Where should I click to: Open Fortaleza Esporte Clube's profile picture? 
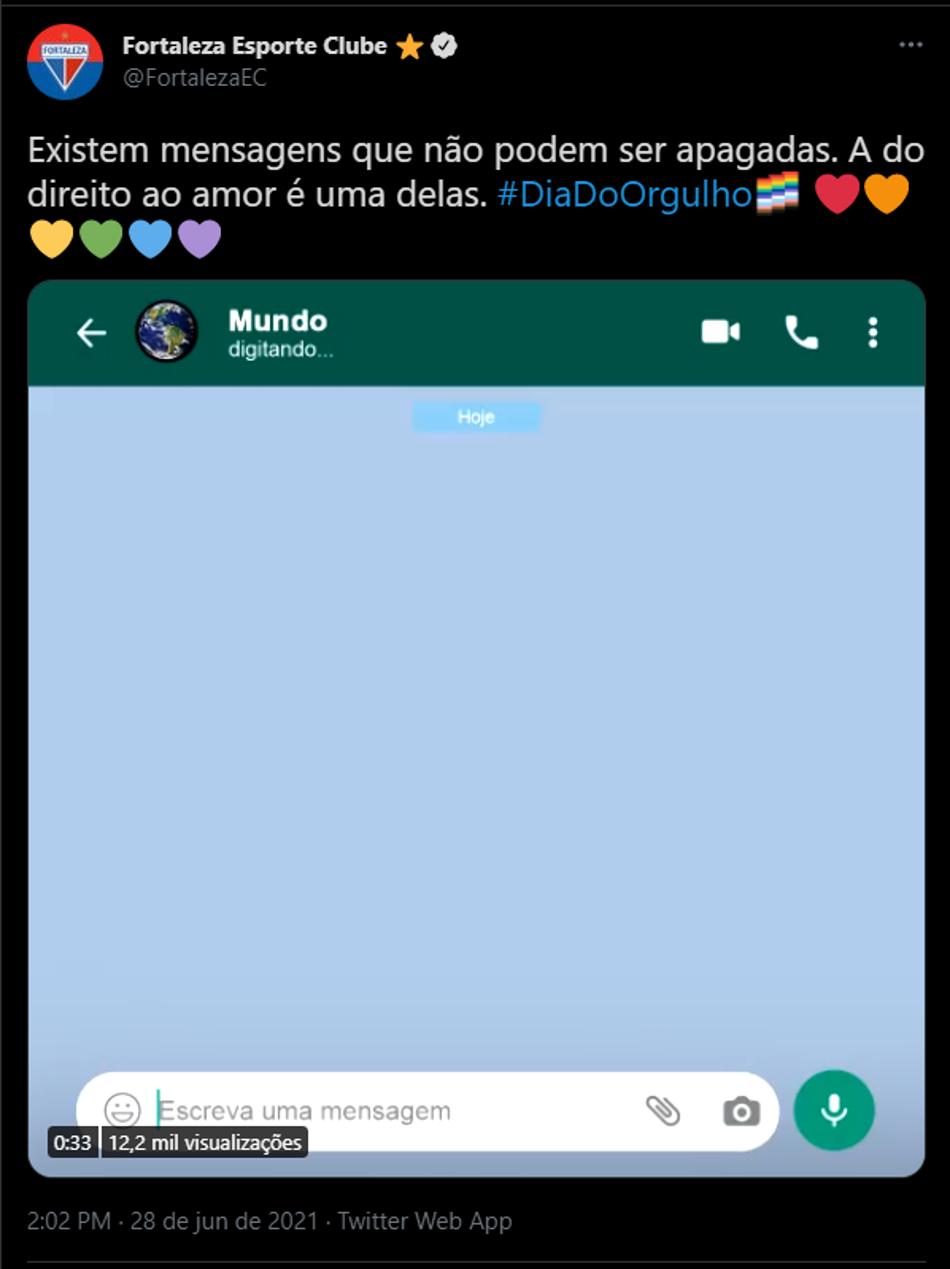click(x=65, y=62)
